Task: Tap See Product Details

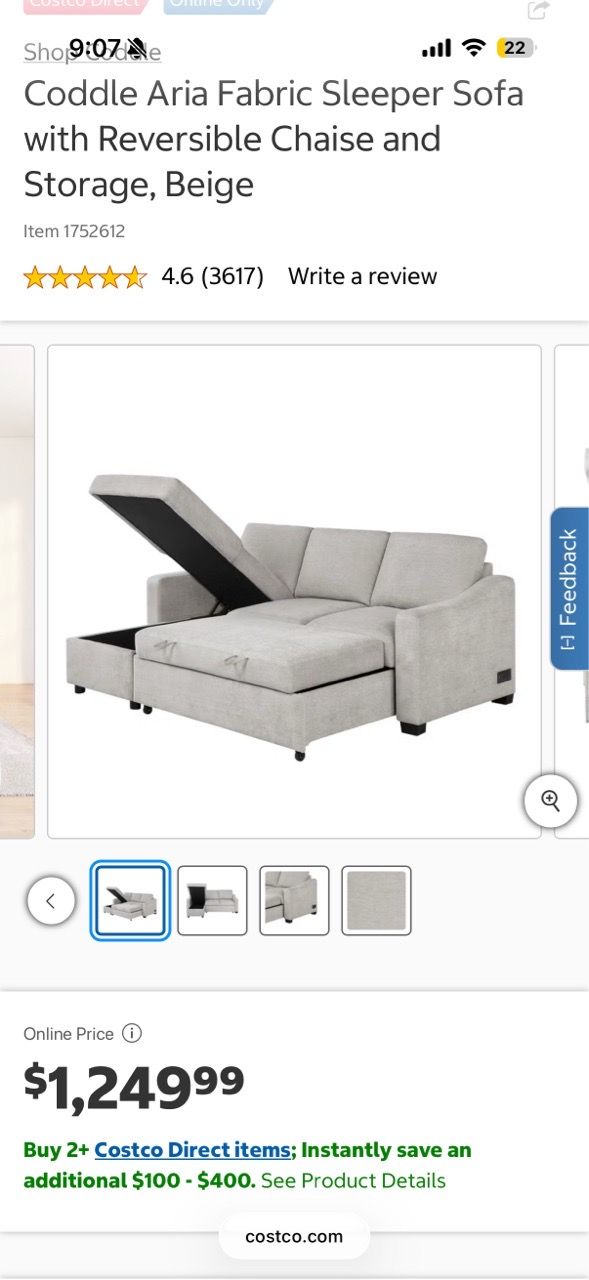Action: [353, 1180]
